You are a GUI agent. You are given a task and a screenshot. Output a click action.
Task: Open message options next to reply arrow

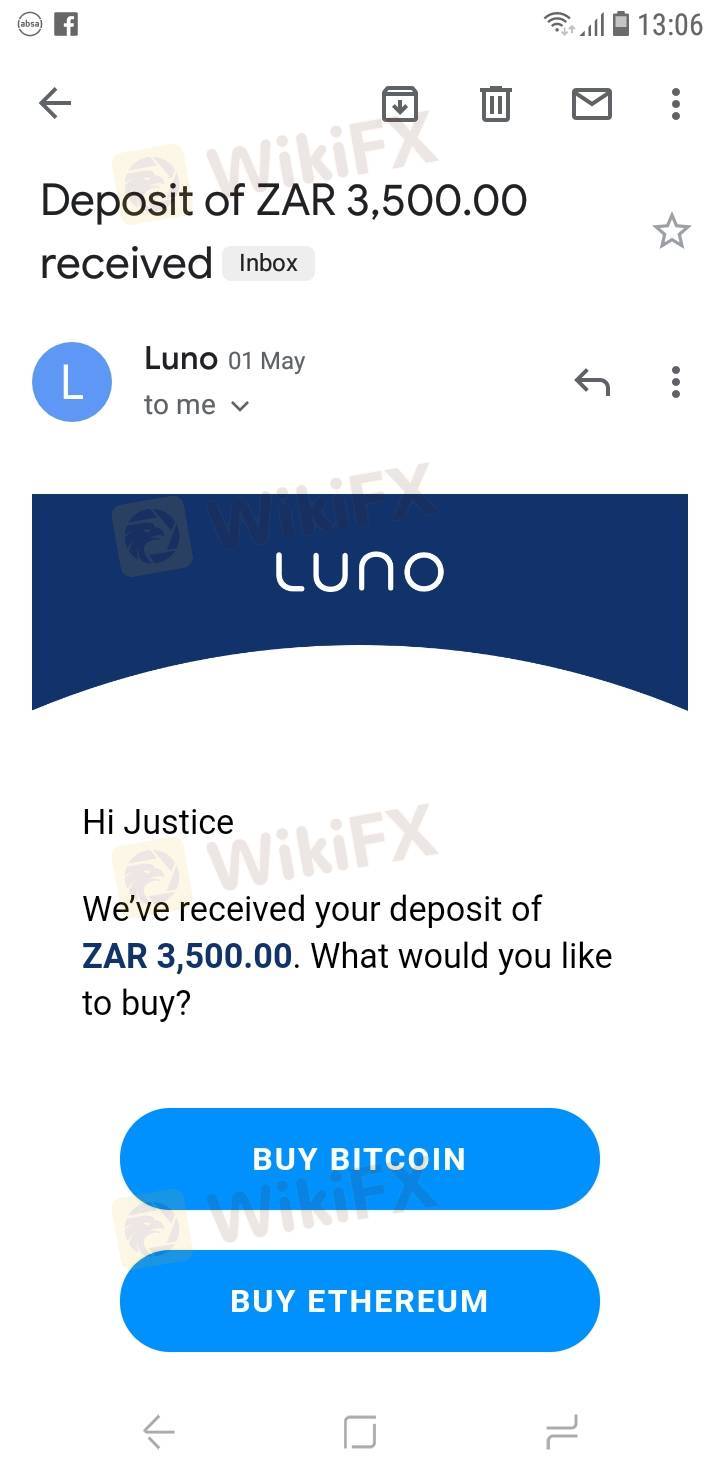(676, 381)
